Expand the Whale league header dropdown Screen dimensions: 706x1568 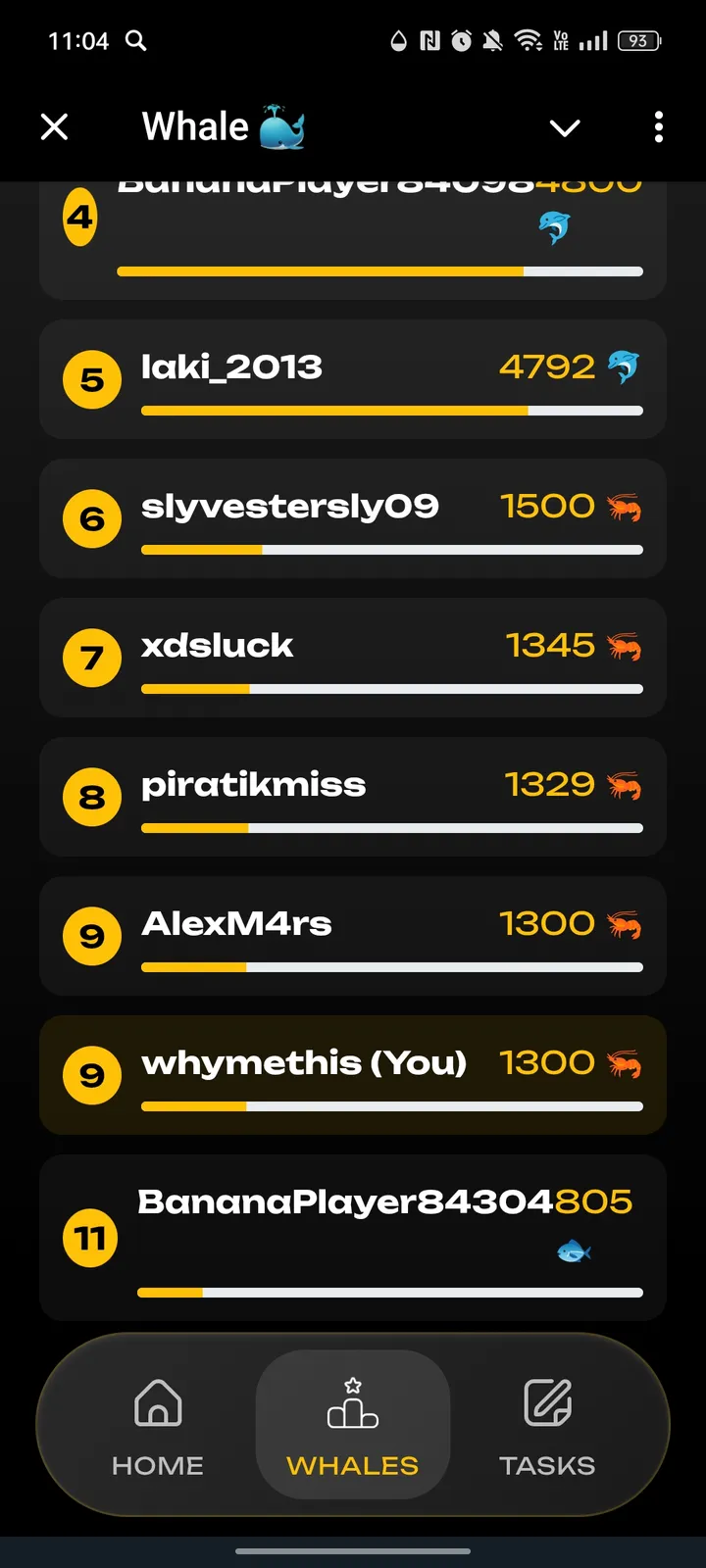(x=565, y=127)
